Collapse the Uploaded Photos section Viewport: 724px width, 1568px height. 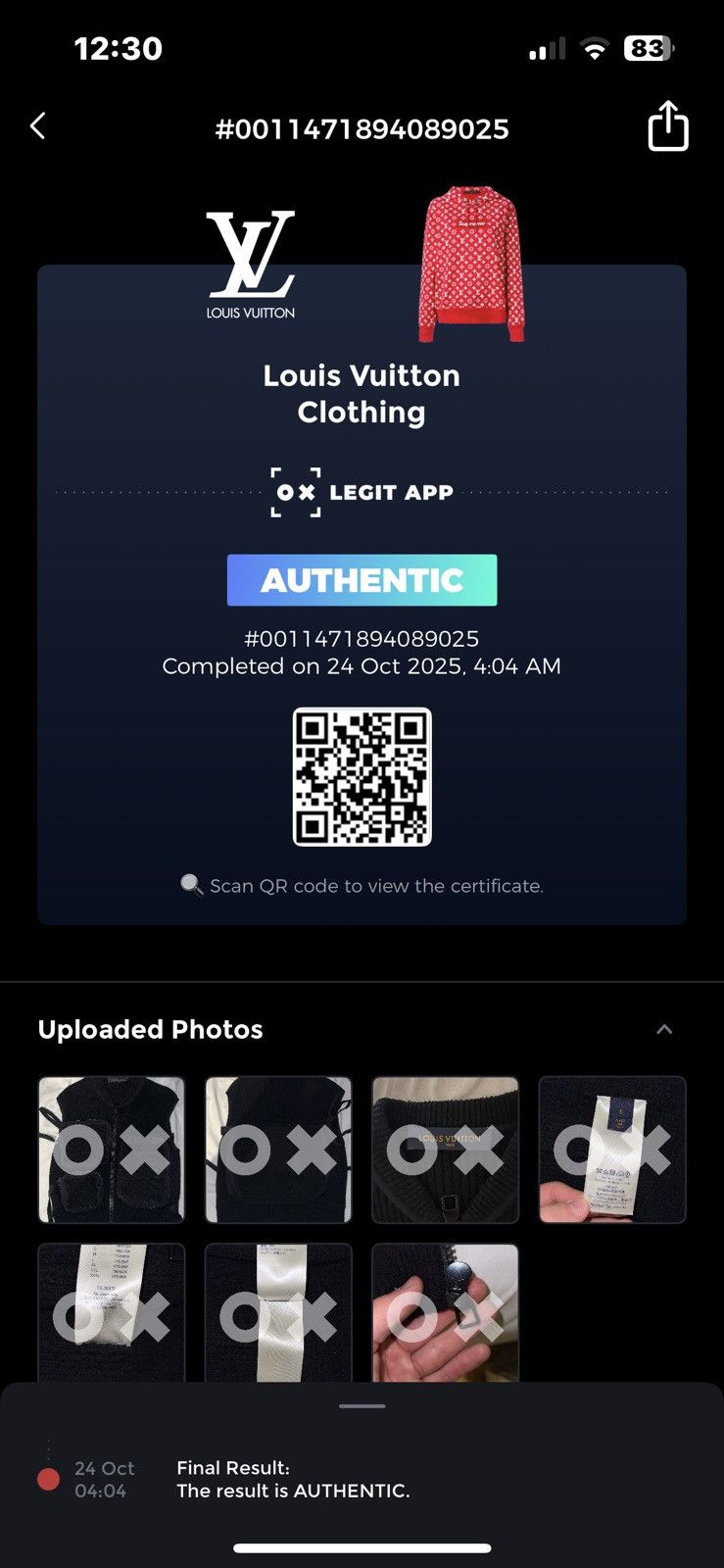(x=664, y=1029)
